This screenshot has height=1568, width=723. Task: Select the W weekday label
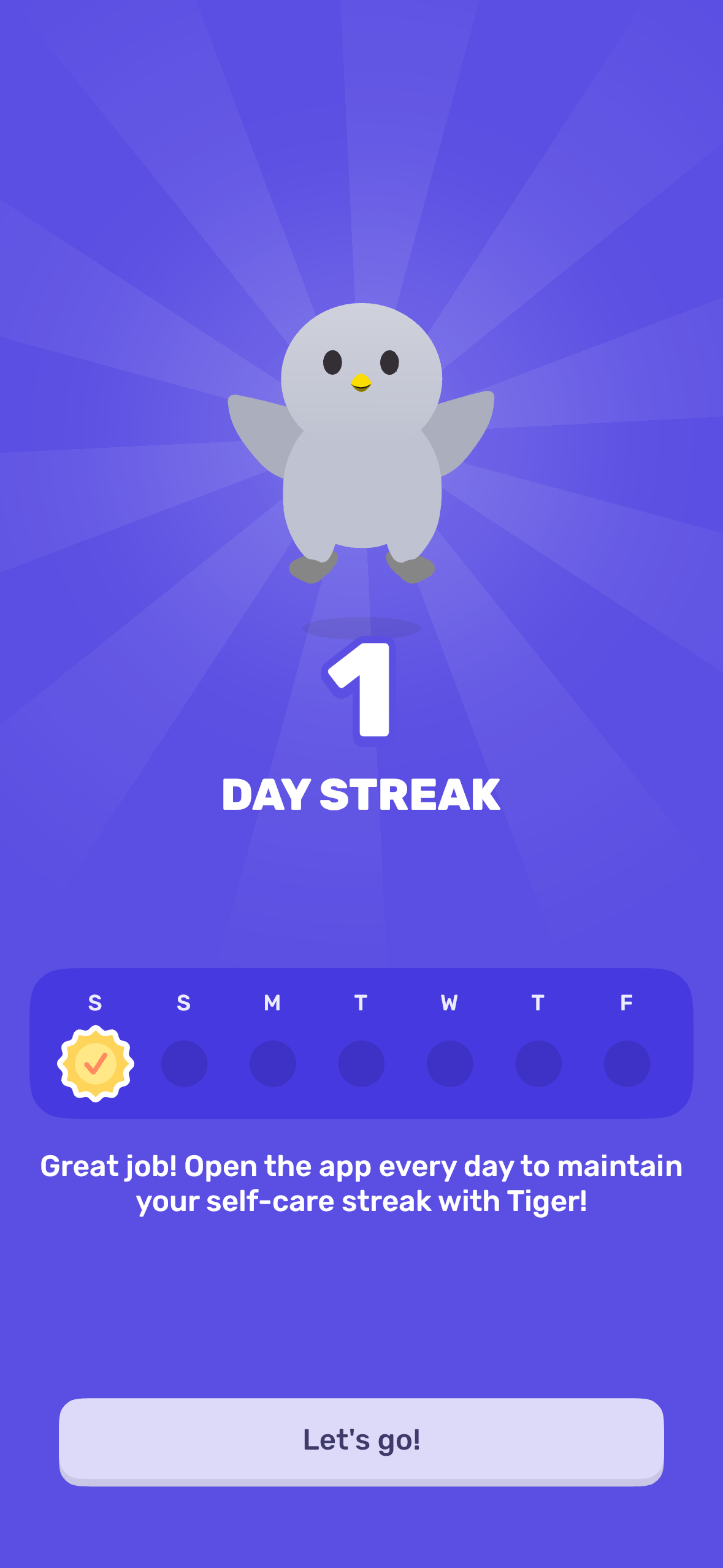tap(449, 1002)
